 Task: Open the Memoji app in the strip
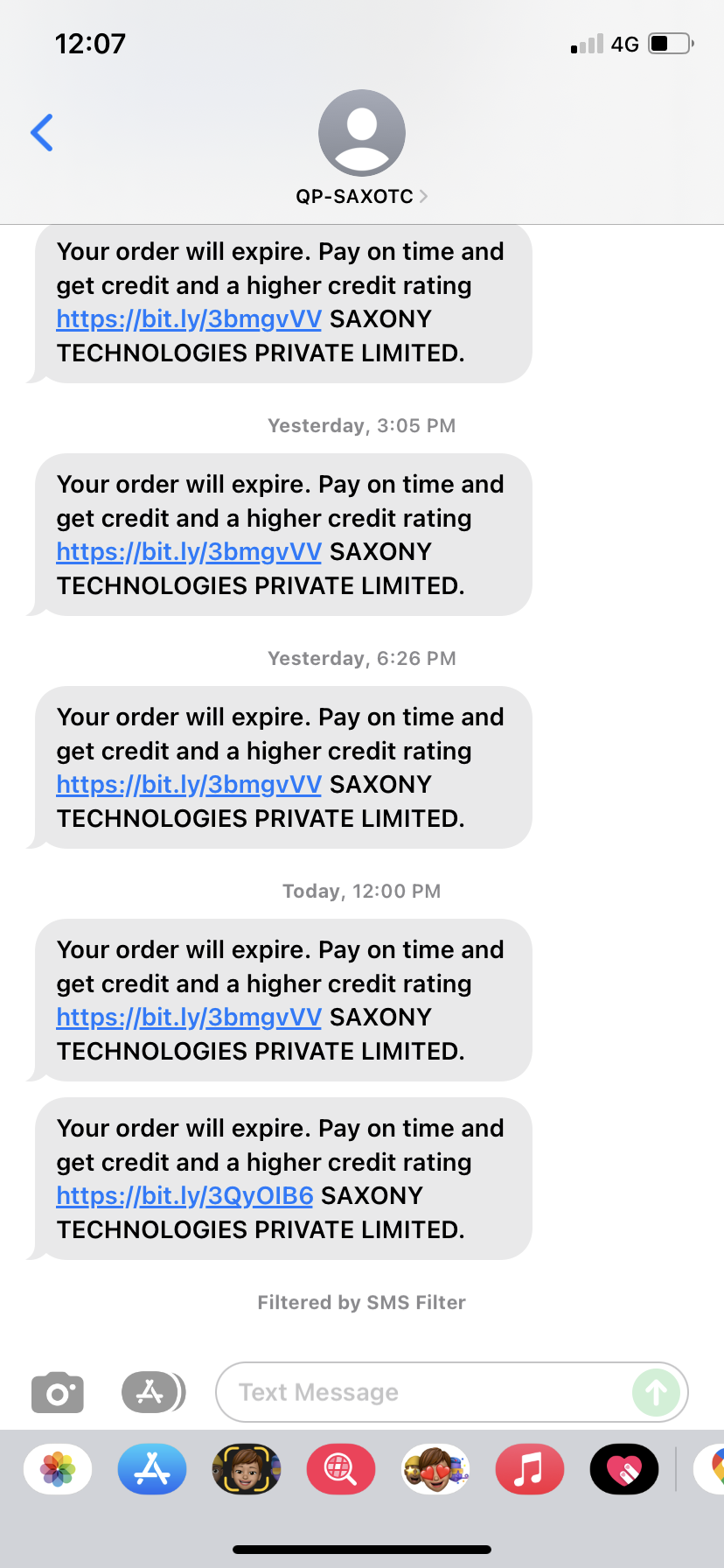click(x=247, y=1469)
